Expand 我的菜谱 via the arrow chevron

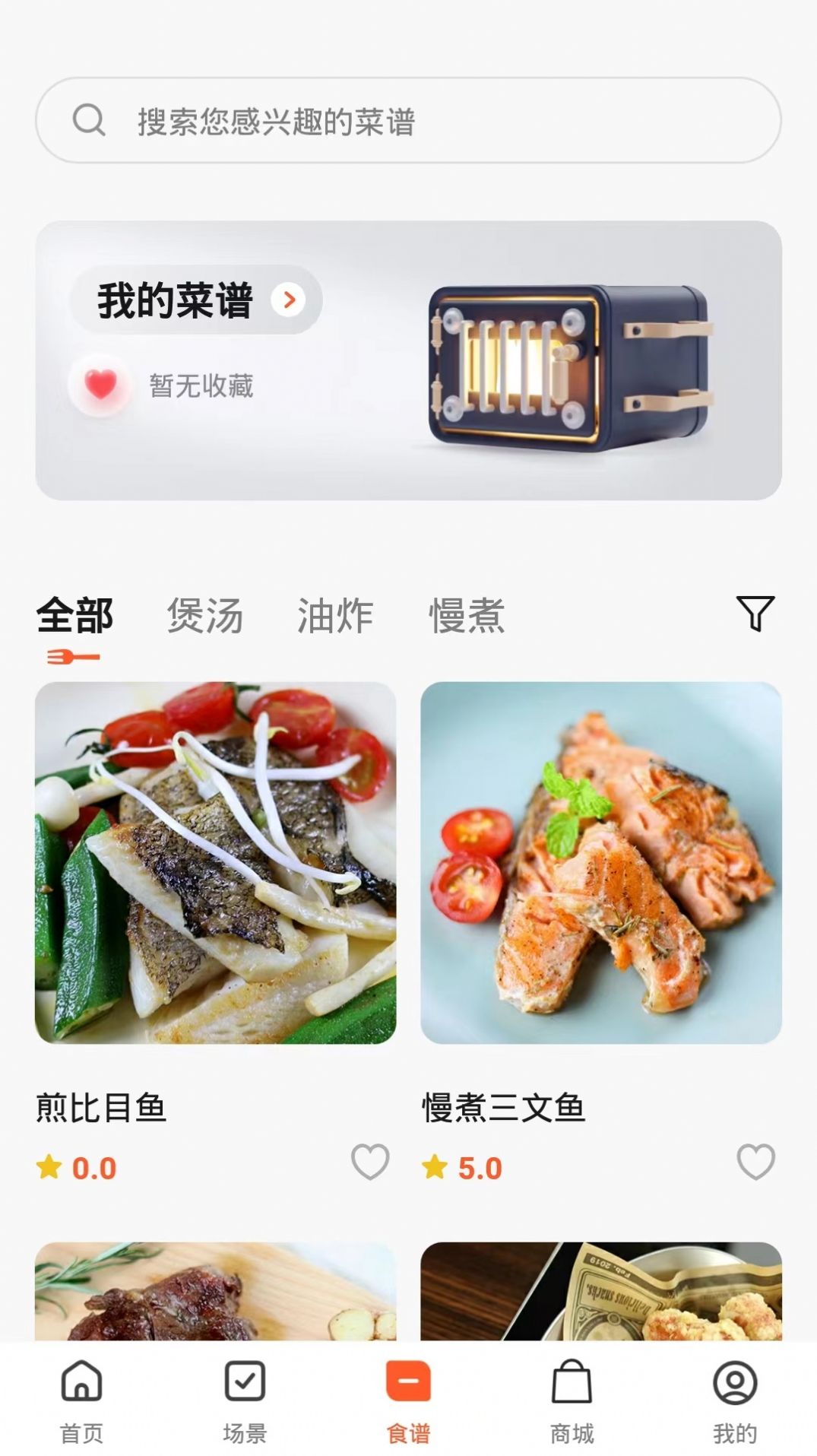[x=287, y=300]
